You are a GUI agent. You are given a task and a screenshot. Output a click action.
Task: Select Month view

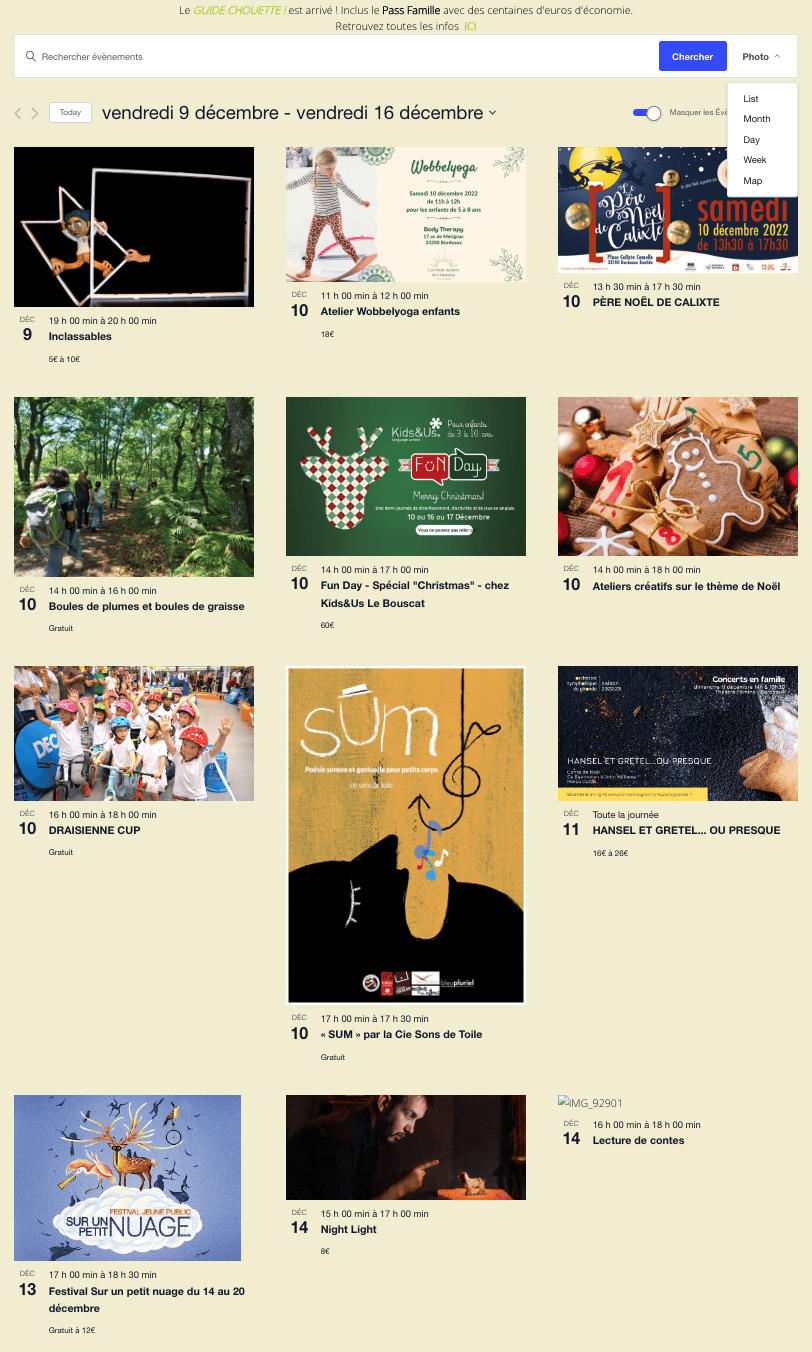point(756,119)
